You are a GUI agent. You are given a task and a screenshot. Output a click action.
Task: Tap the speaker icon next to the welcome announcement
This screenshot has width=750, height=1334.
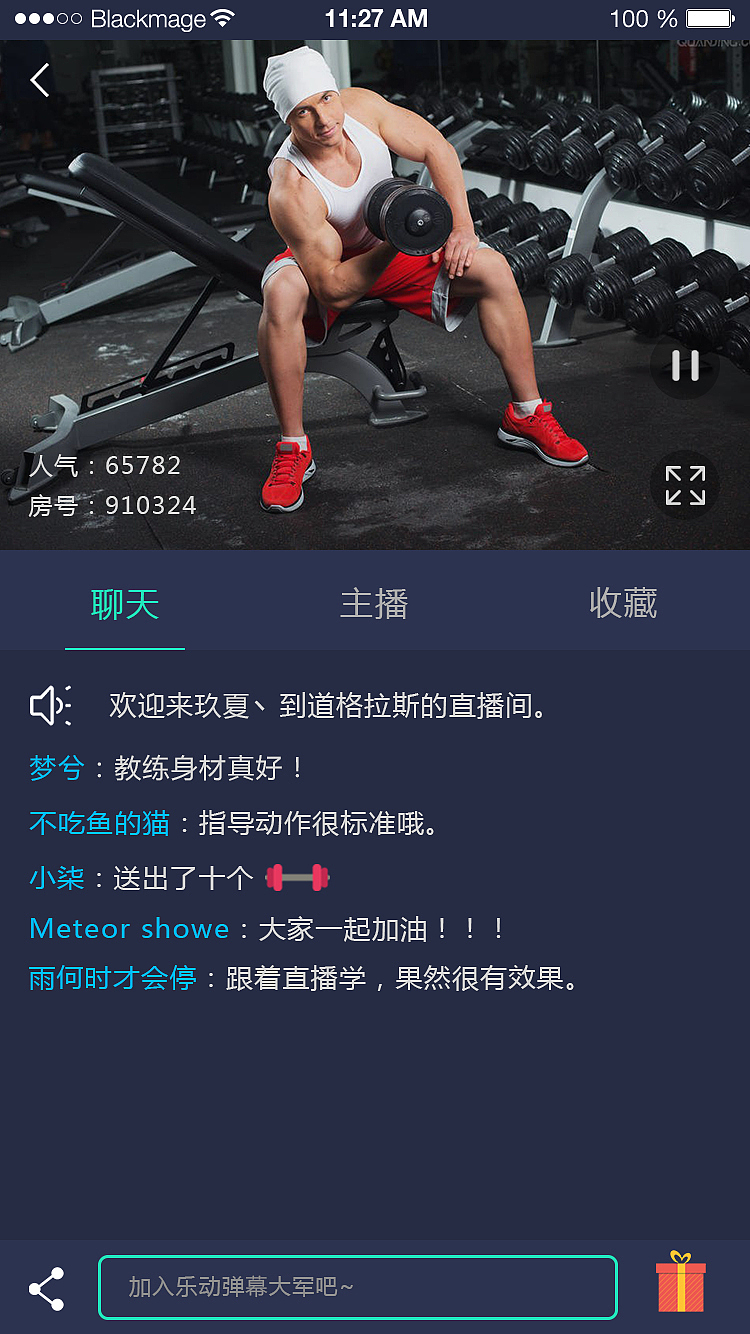(50, 703)
